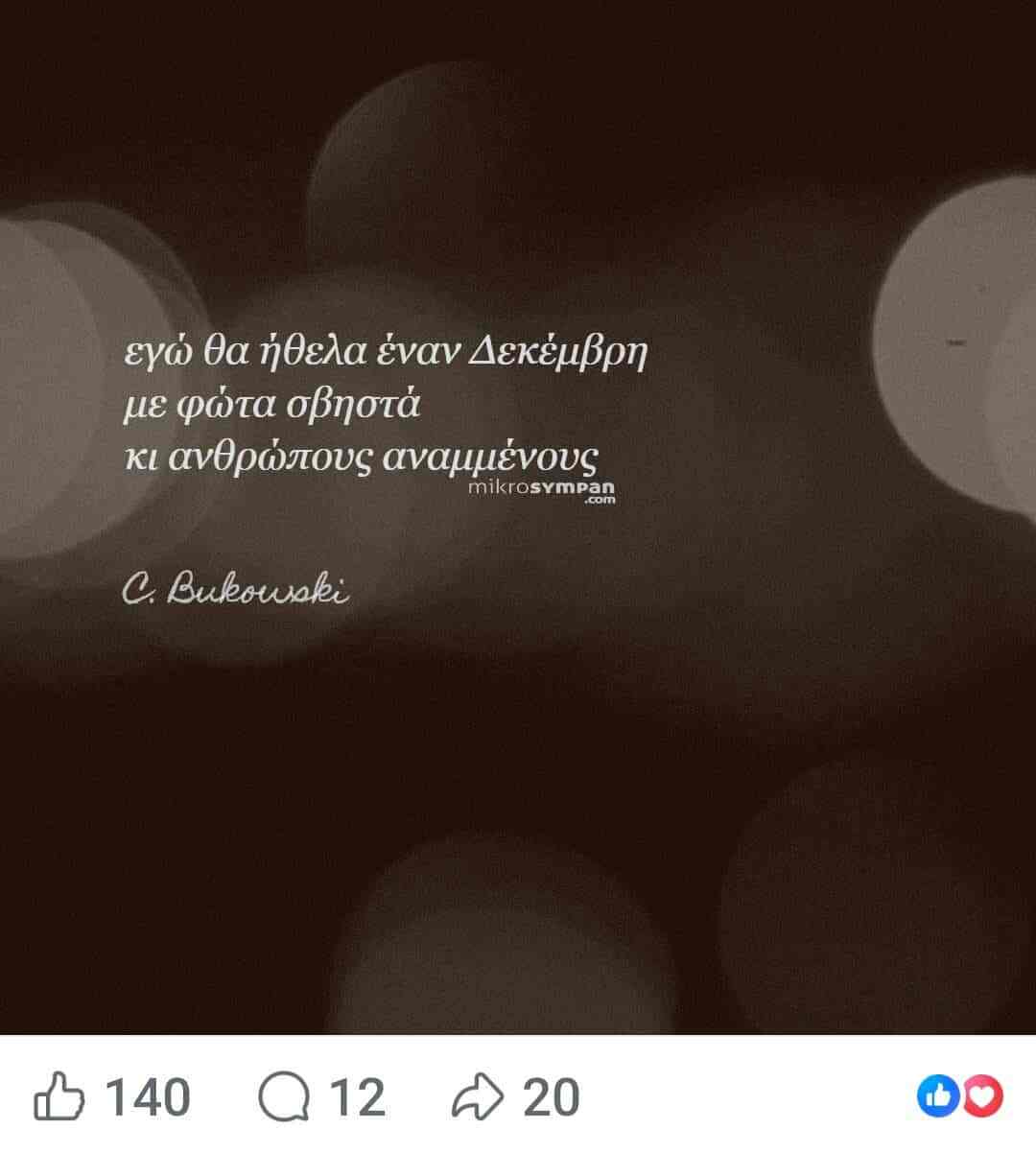Screen dimensions: 1036x1153
Task: Open the quote image full screen
Action: pyautogui.click(x=518, y=518)
